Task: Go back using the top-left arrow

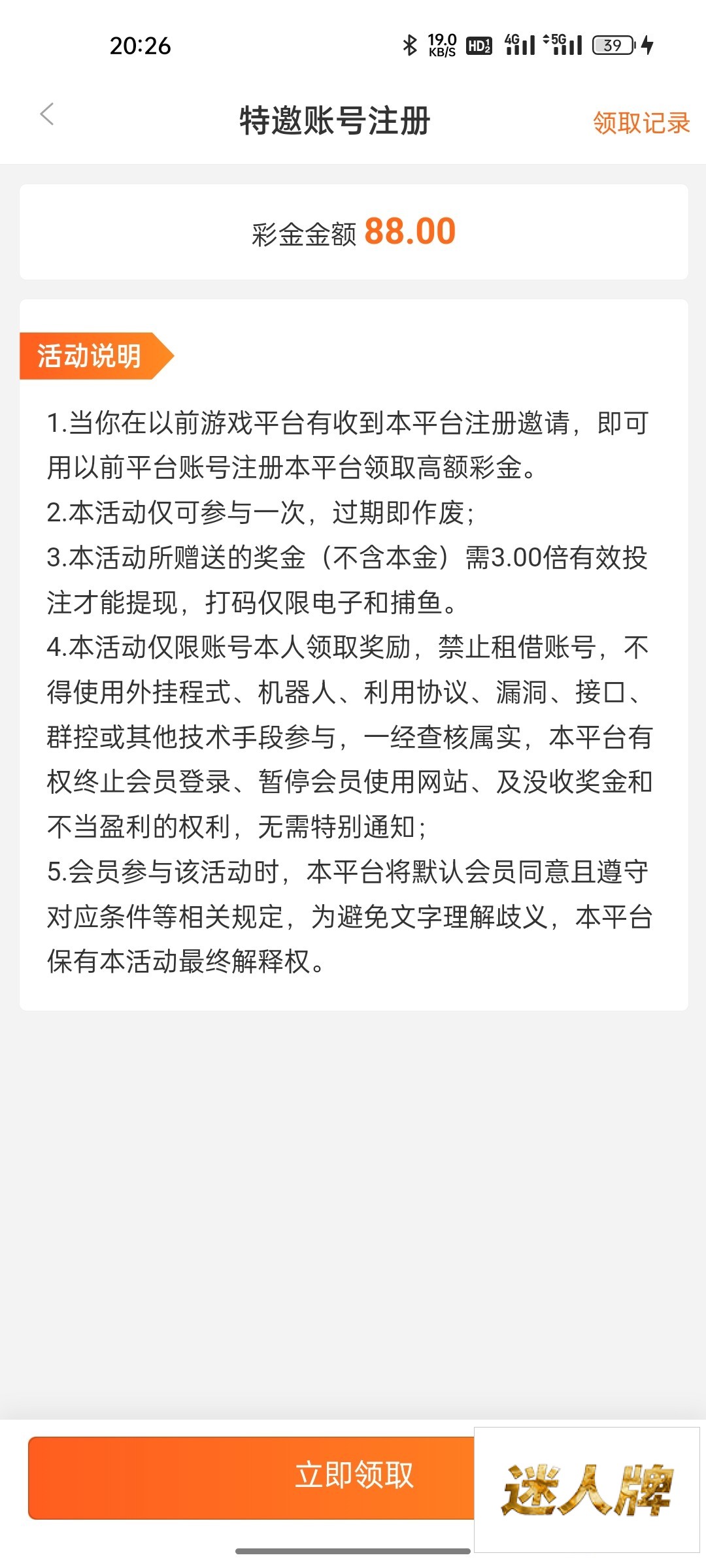Action: [x=47, y=114]
